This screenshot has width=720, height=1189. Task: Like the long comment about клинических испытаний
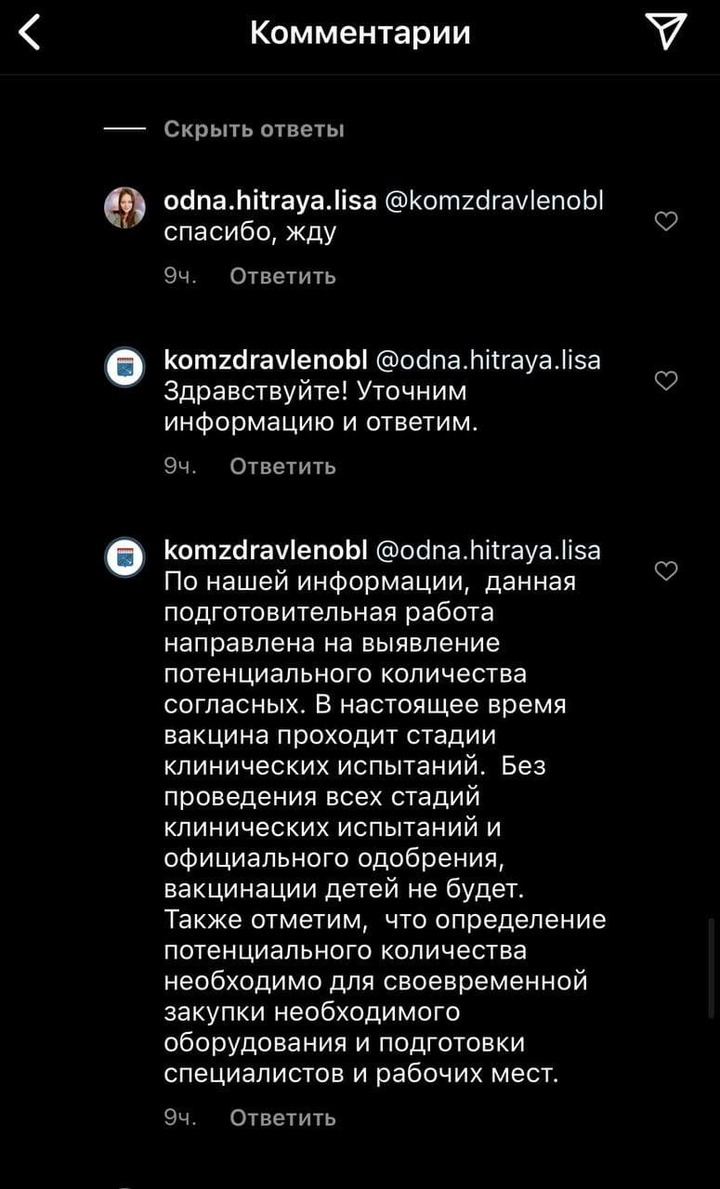coord(666,570)
